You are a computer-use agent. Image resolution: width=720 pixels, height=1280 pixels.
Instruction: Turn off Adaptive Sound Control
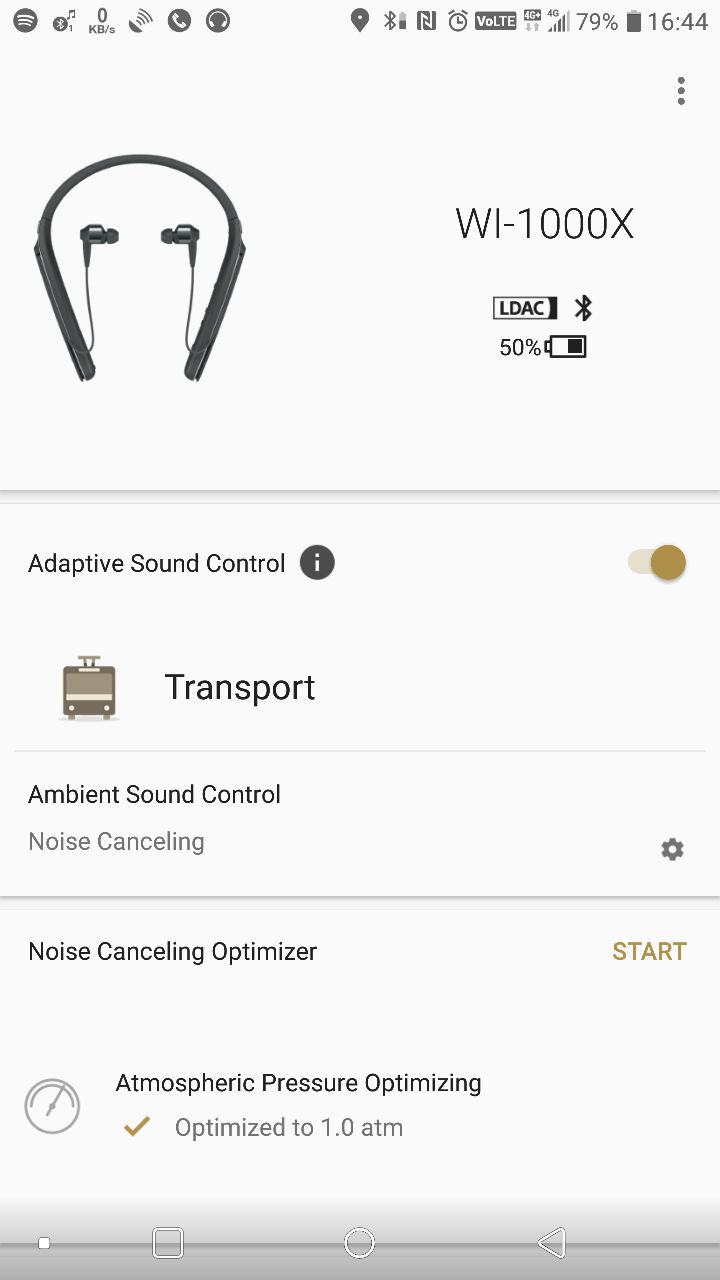coord(657,562)
